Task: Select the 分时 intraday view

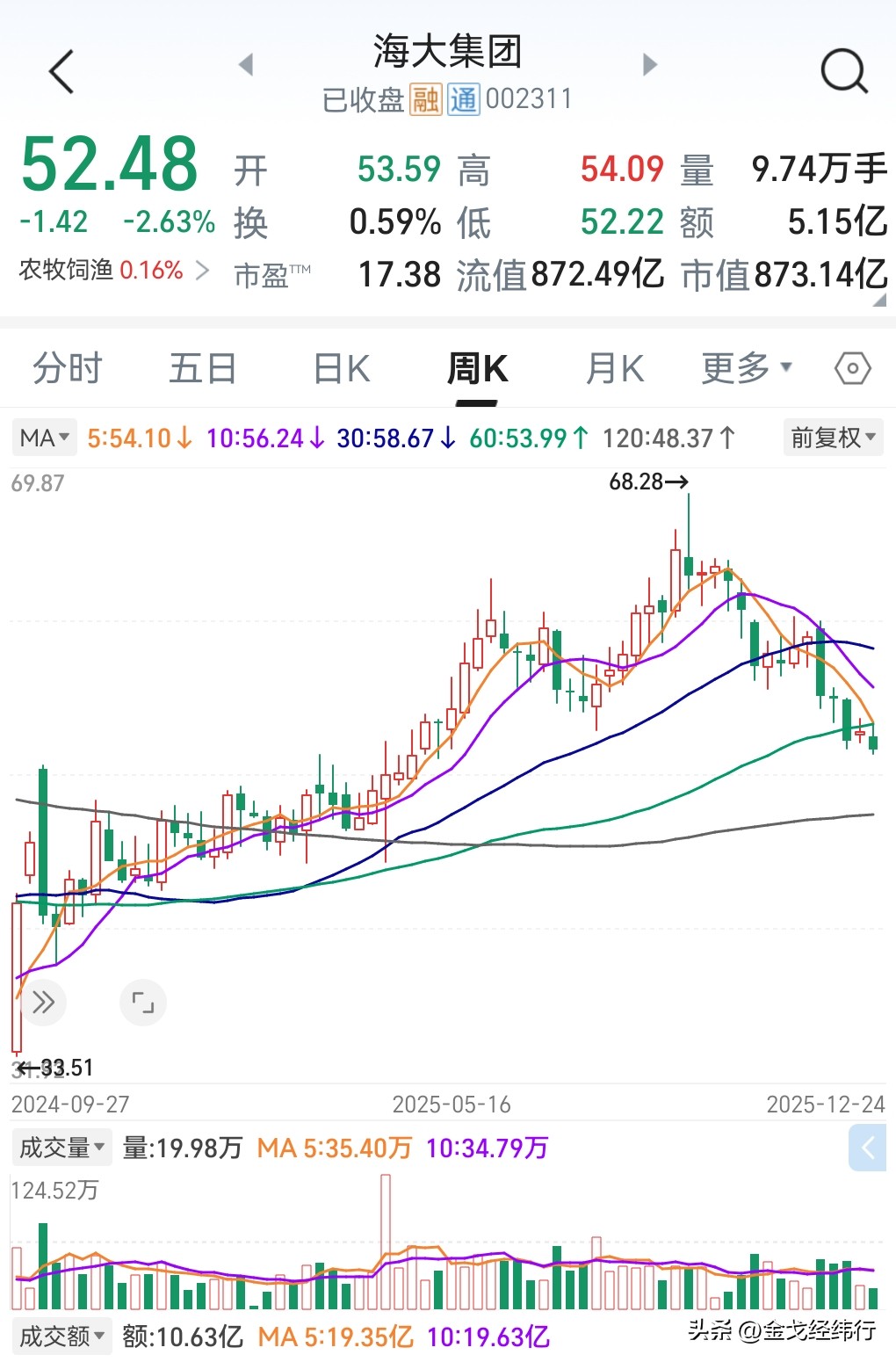Action: 69,368
